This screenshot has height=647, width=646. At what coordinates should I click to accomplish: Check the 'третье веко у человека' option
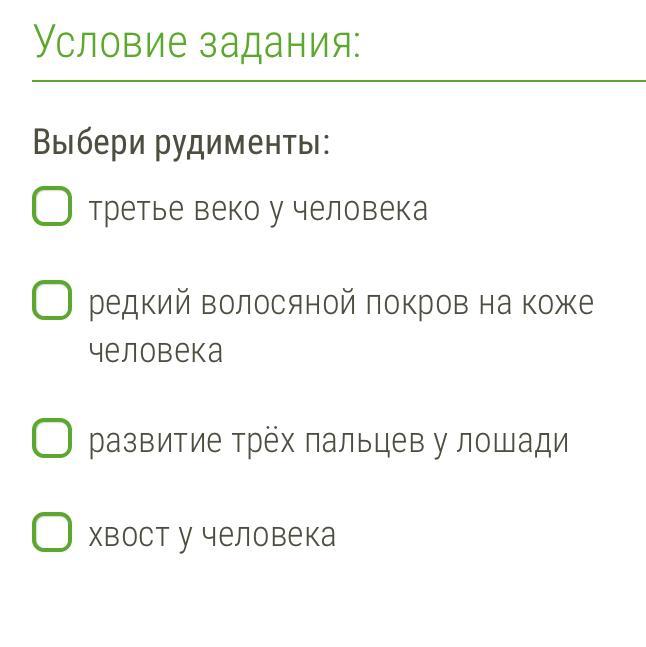coord(52,207)
